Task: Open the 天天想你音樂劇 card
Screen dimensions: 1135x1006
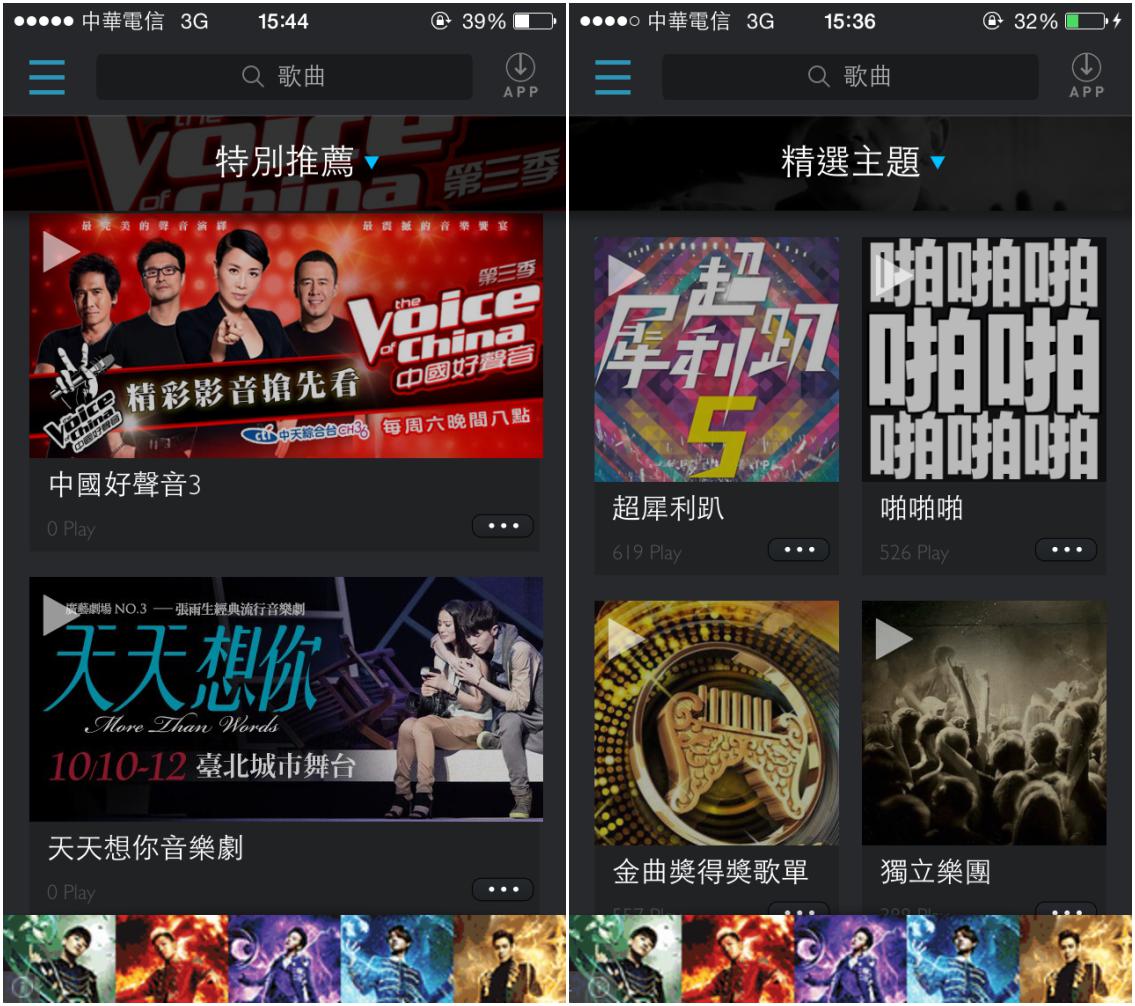Action: pyautogui.click(x=285, y=699)
